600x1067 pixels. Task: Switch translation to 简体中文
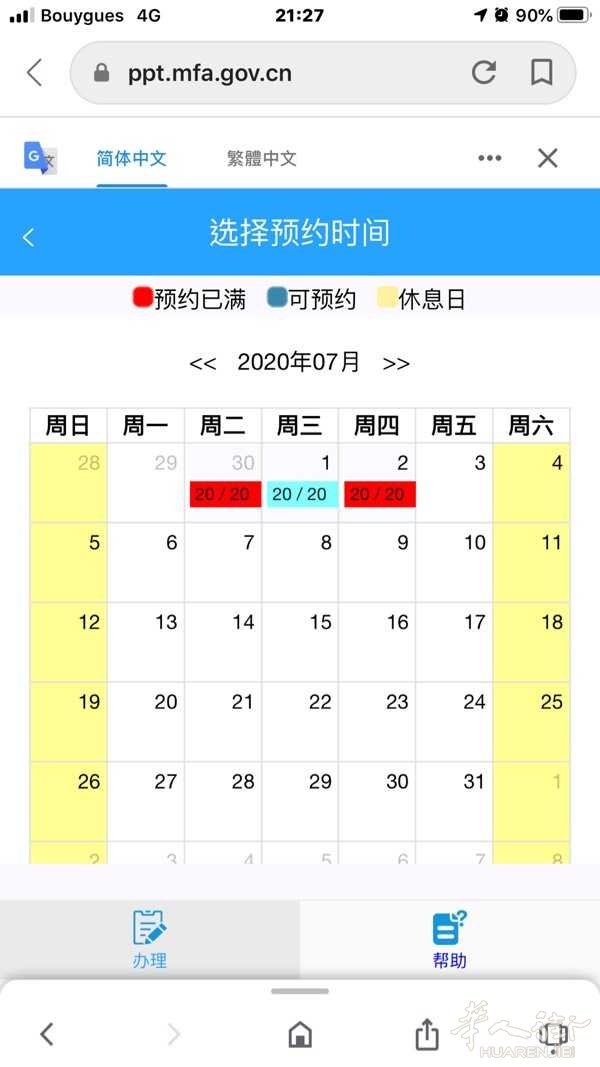[131, 159]
